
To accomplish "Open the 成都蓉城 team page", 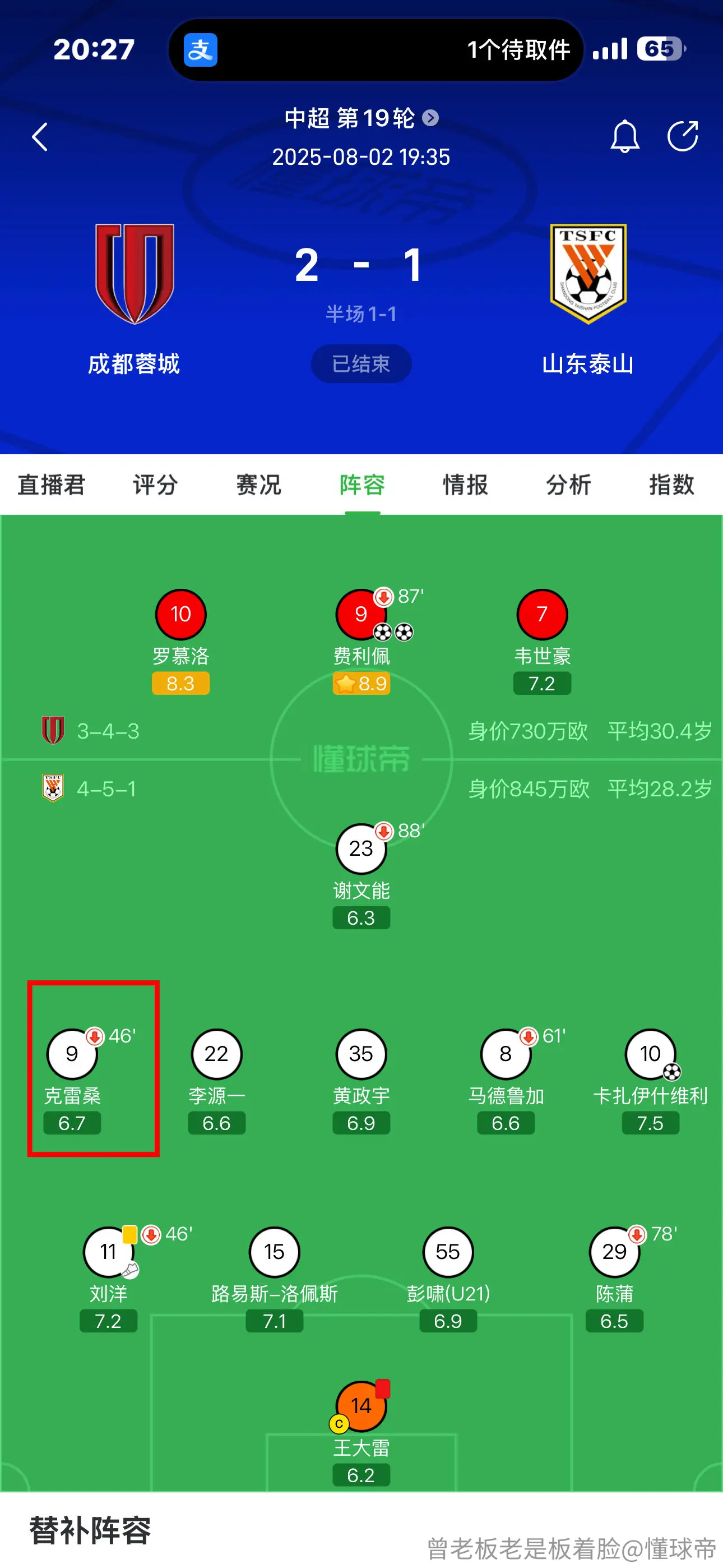I will tap(135, 299).
